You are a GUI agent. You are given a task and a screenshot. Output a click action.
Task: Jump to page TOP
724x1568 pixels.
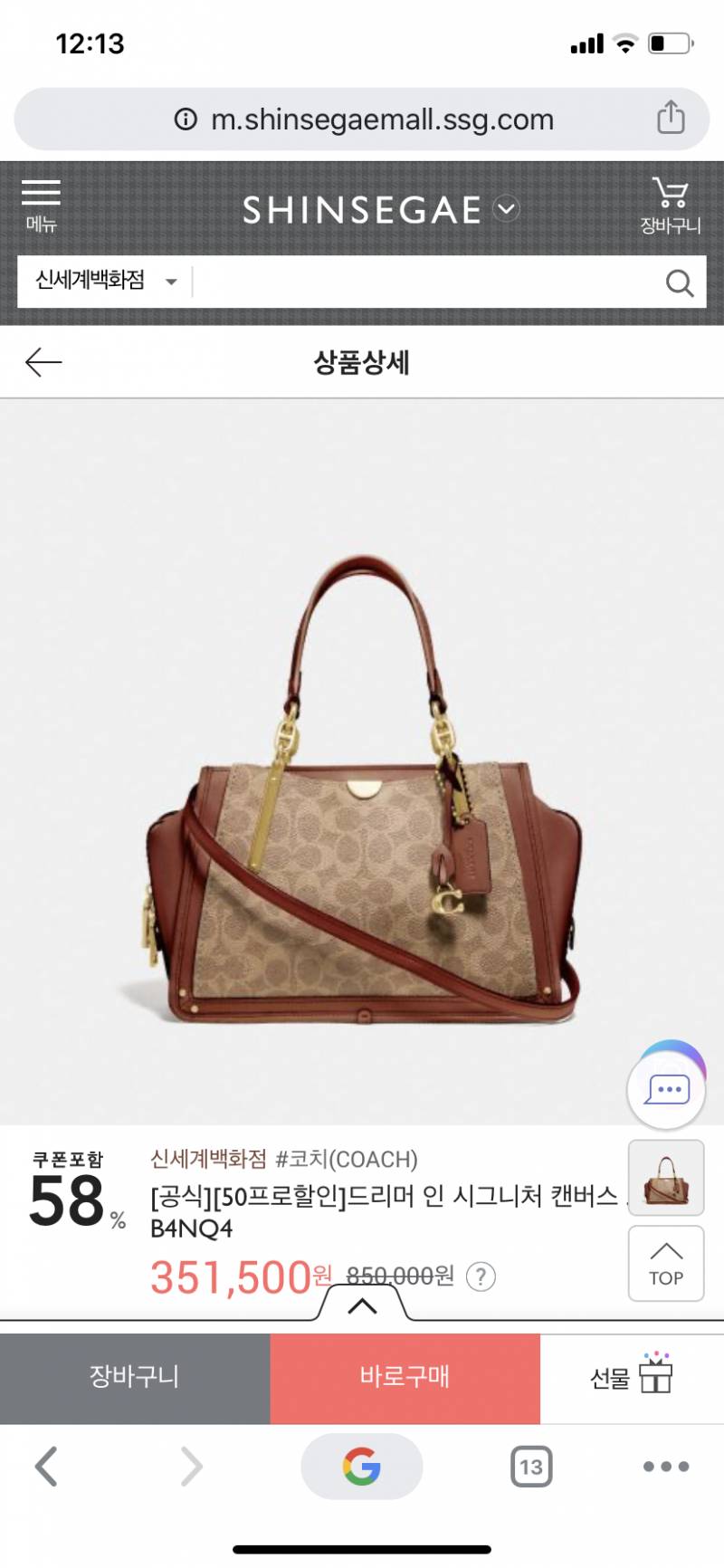(x=666, y=1263)
